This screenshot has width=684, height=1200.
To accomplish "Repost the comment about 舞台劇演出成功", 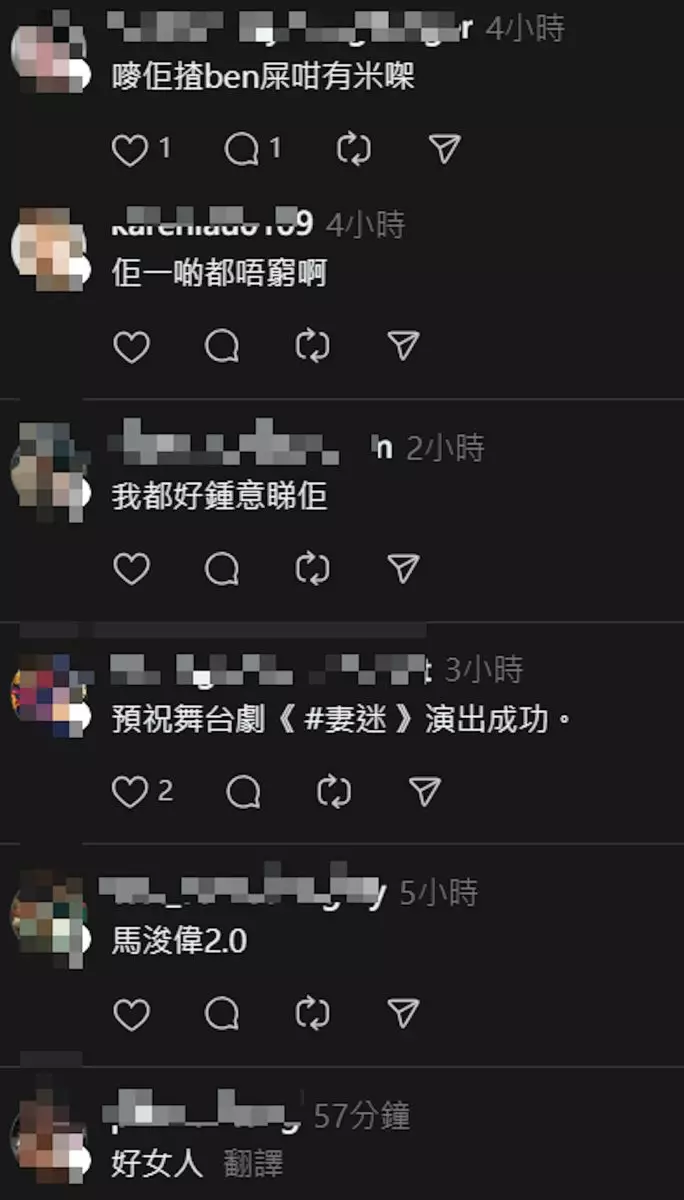I will (334, 793).
